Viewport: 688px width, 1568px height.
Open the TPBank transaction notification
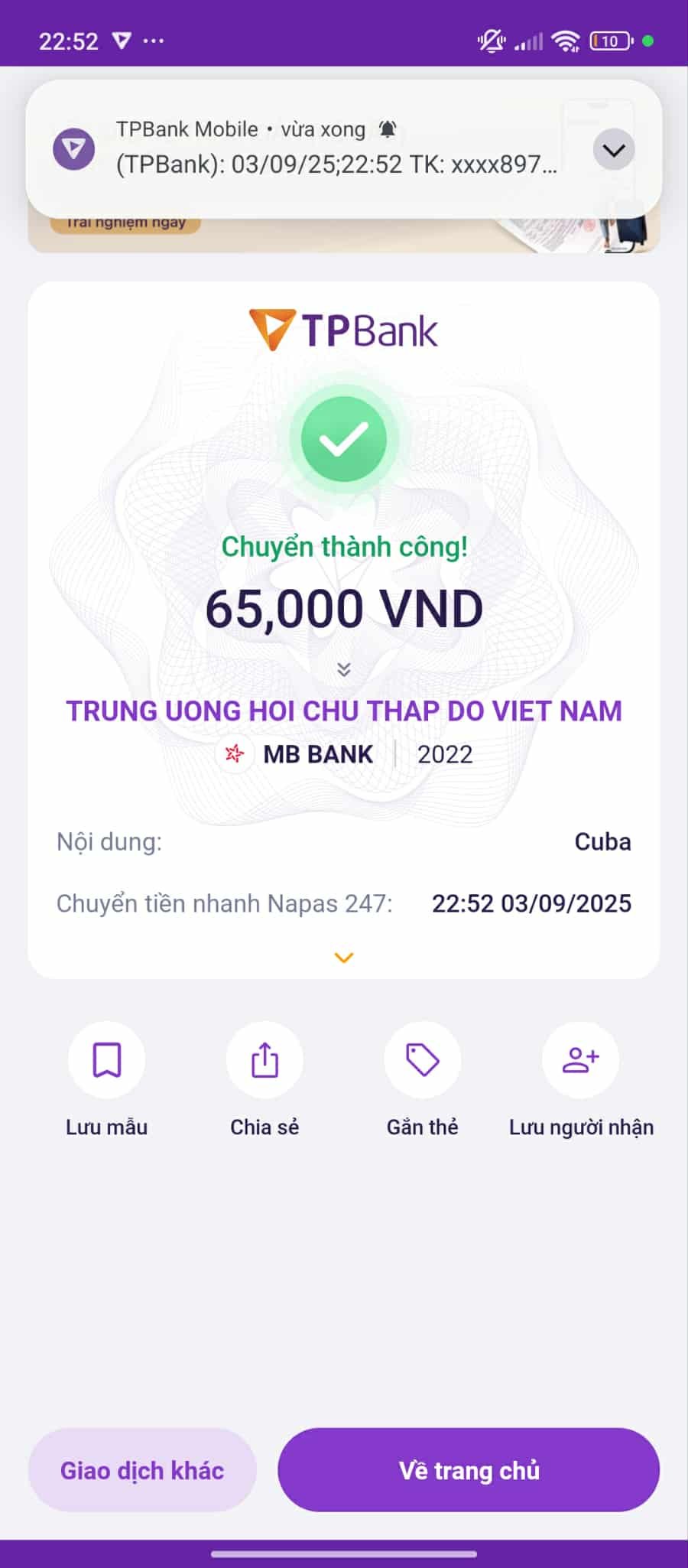336,149
